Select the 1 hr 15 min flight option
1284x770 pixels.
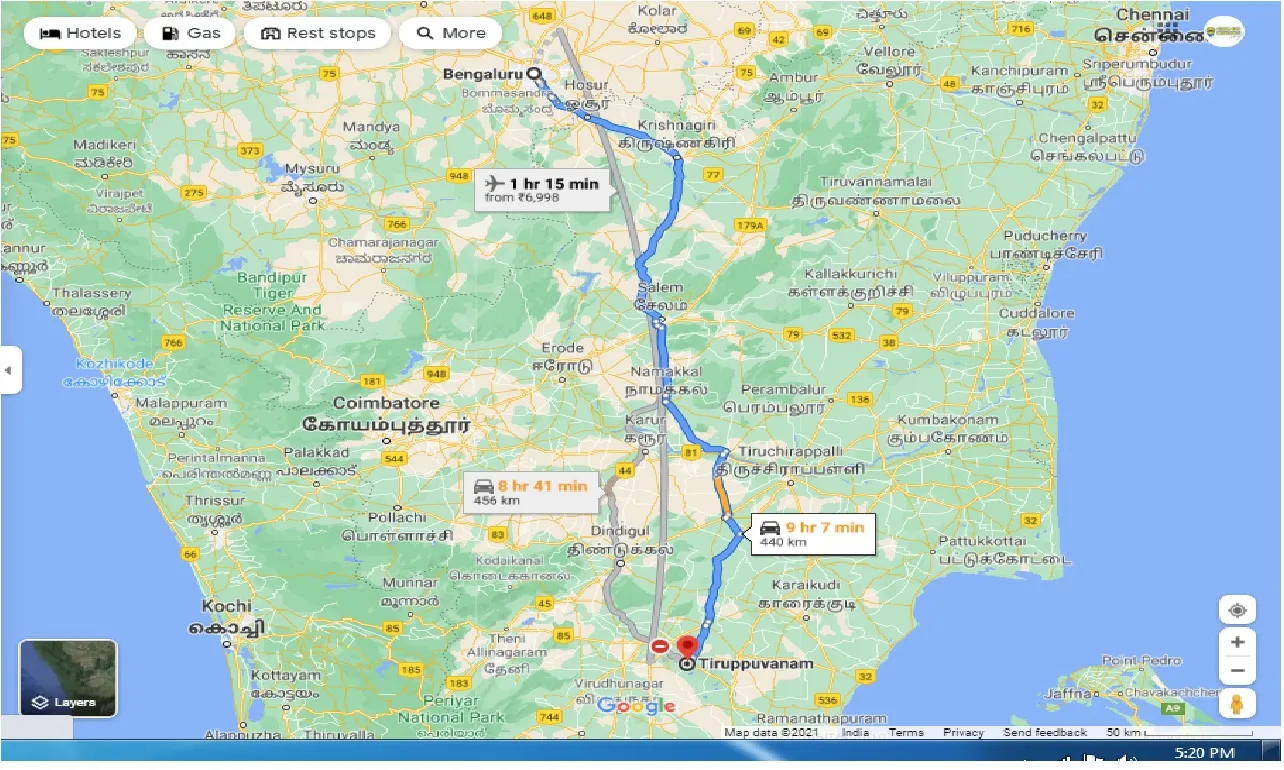click(x=542, y=189)
